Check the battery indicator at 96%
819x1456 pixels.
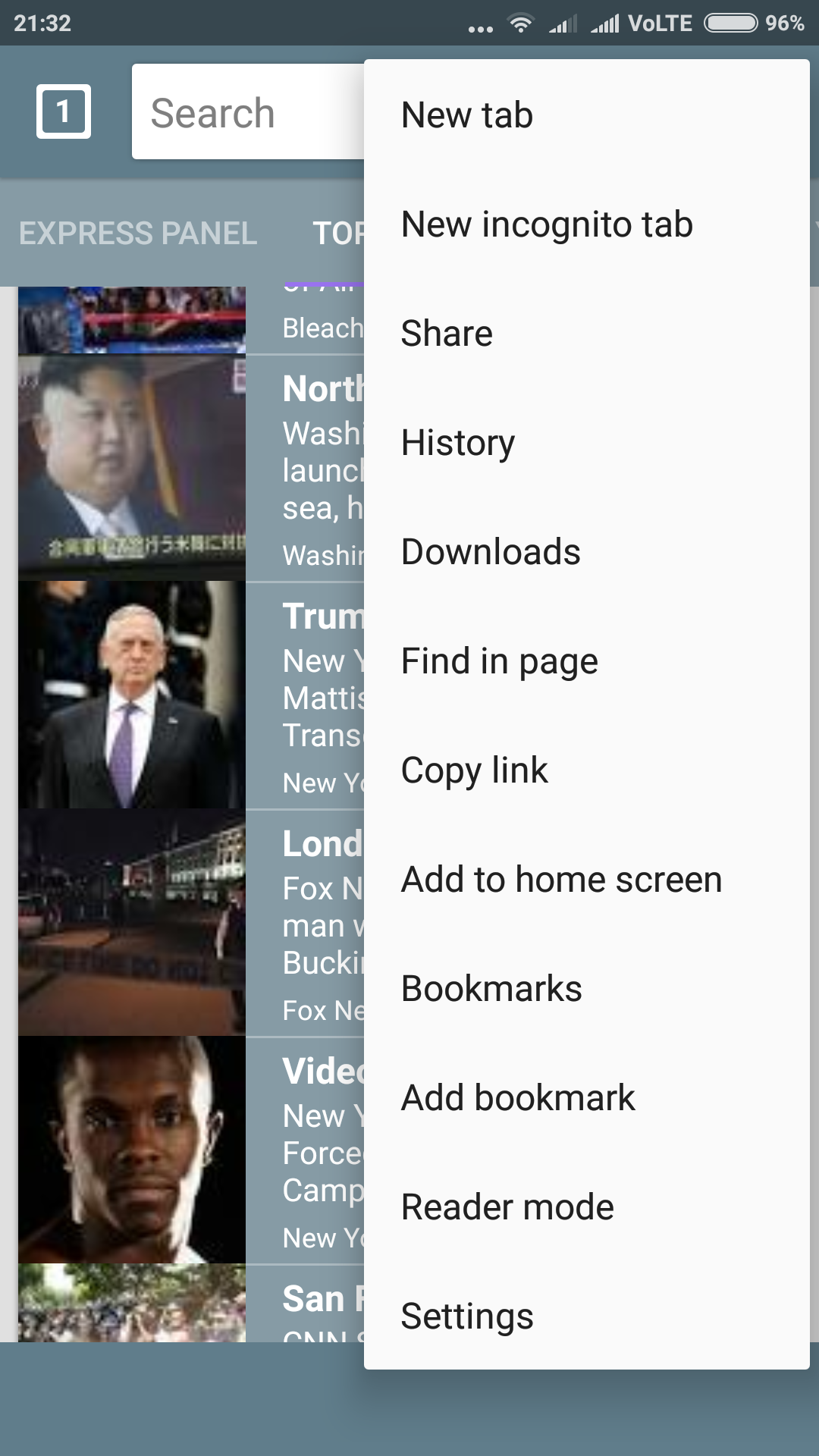(x=726, y=22)
